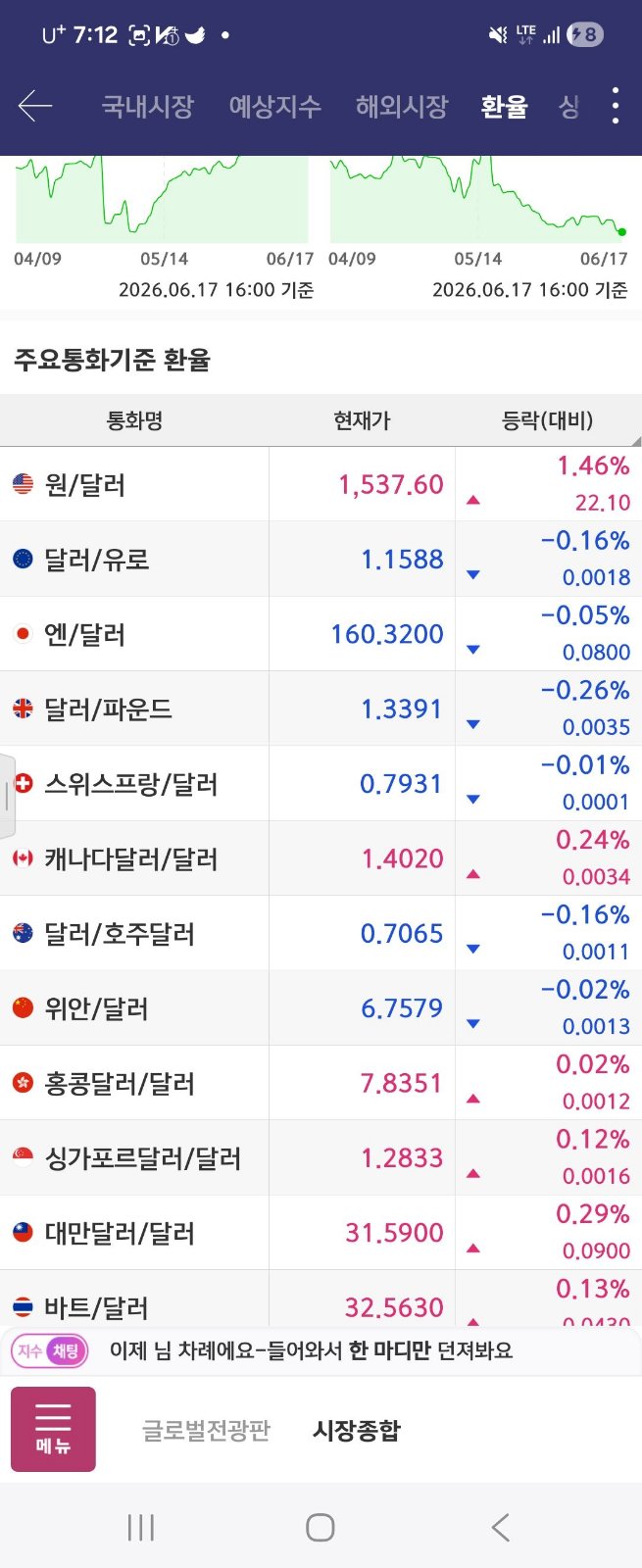Open the 달러/유로 exchange rate row
The width and height of the screenshot is (642, 1568).
321,559
